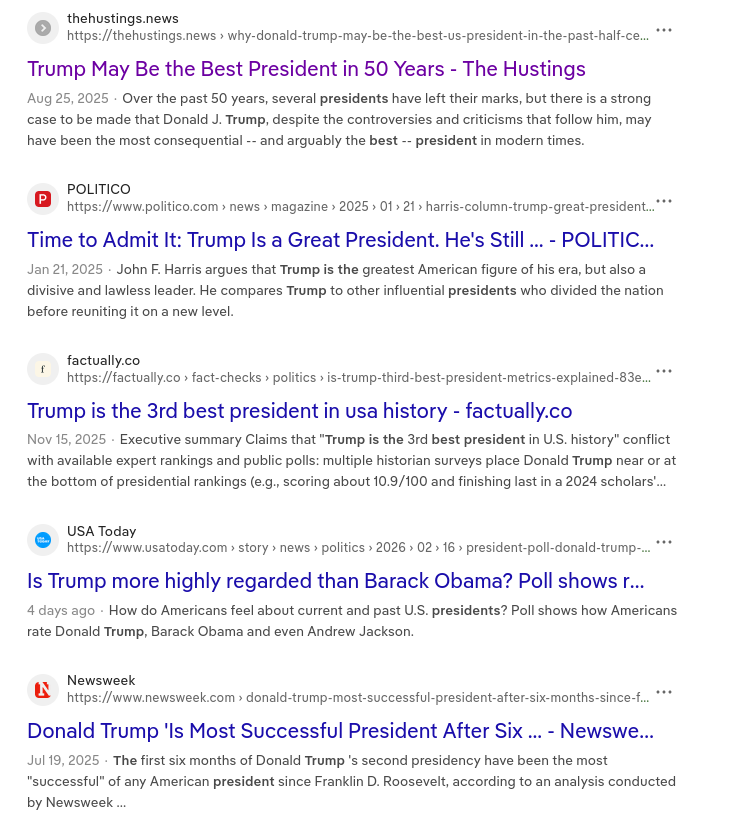Open more options for thehustings.news result
This screenshot has width=729, height=828.
(664, 30)
